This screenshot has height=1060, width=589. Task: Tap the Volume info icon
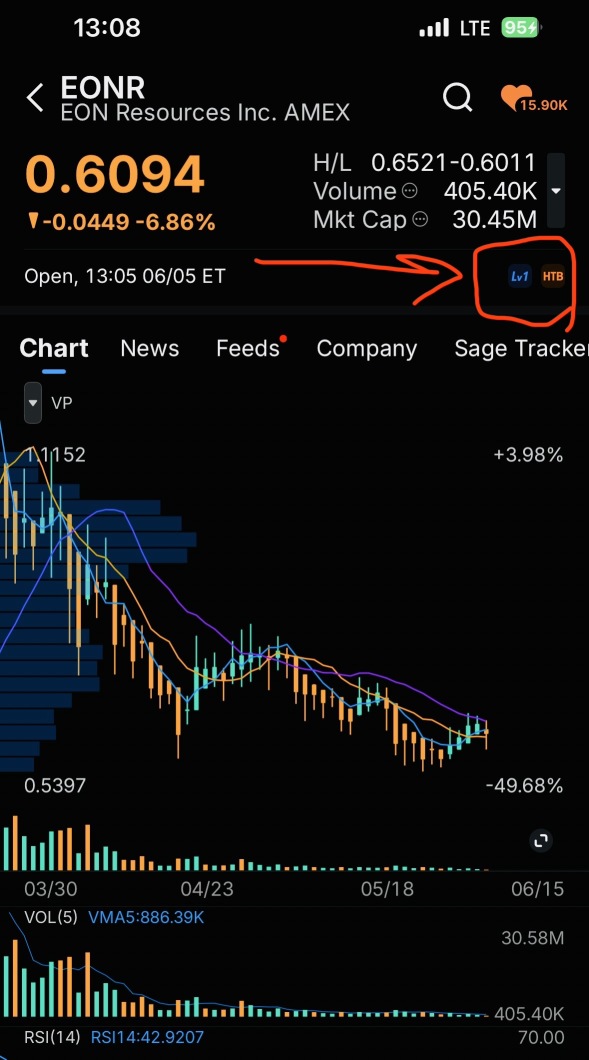coord(410,191)
